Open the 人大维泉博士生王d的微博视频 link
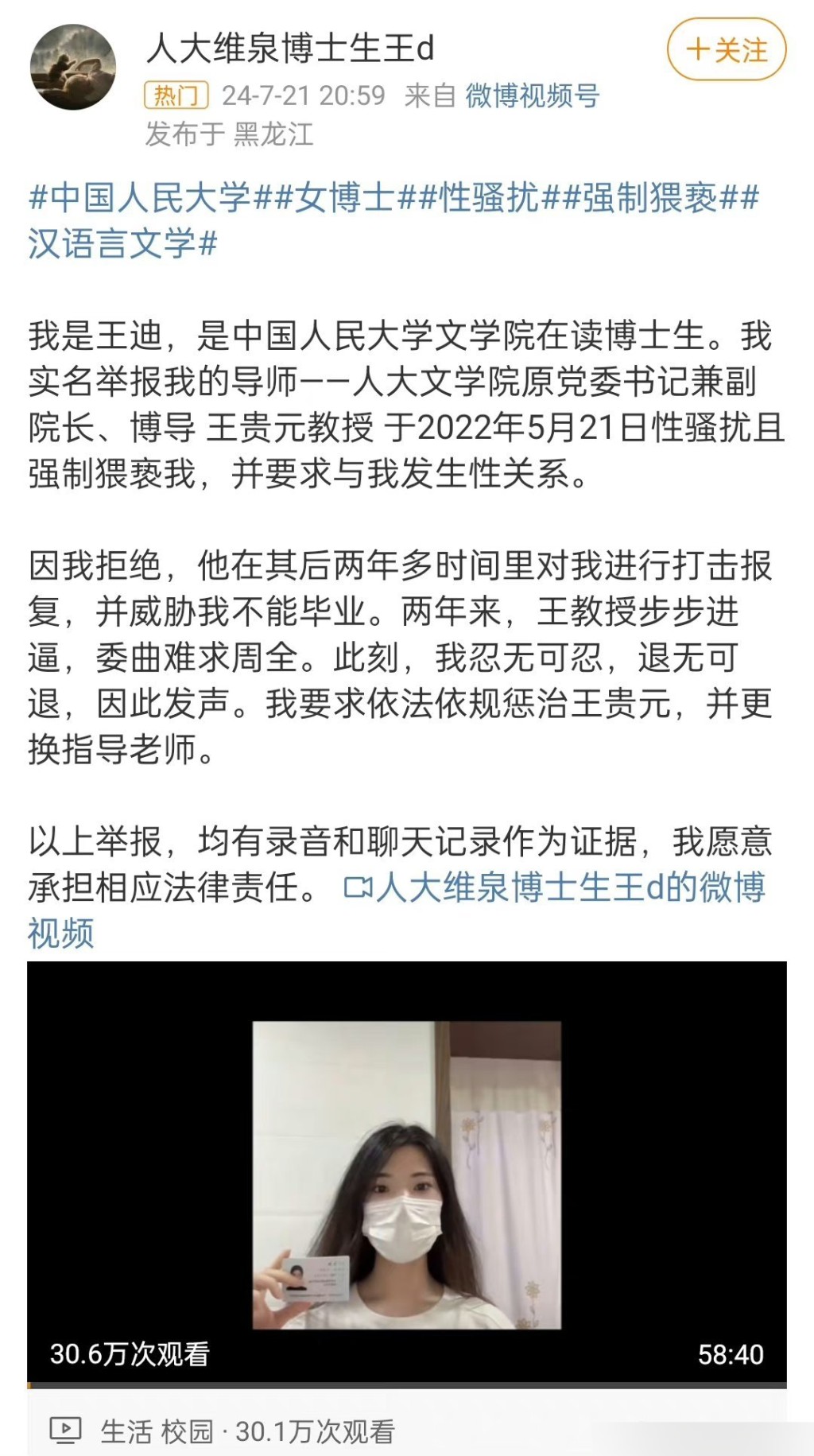Viewport: 814px width, 1456px height. 555,888
